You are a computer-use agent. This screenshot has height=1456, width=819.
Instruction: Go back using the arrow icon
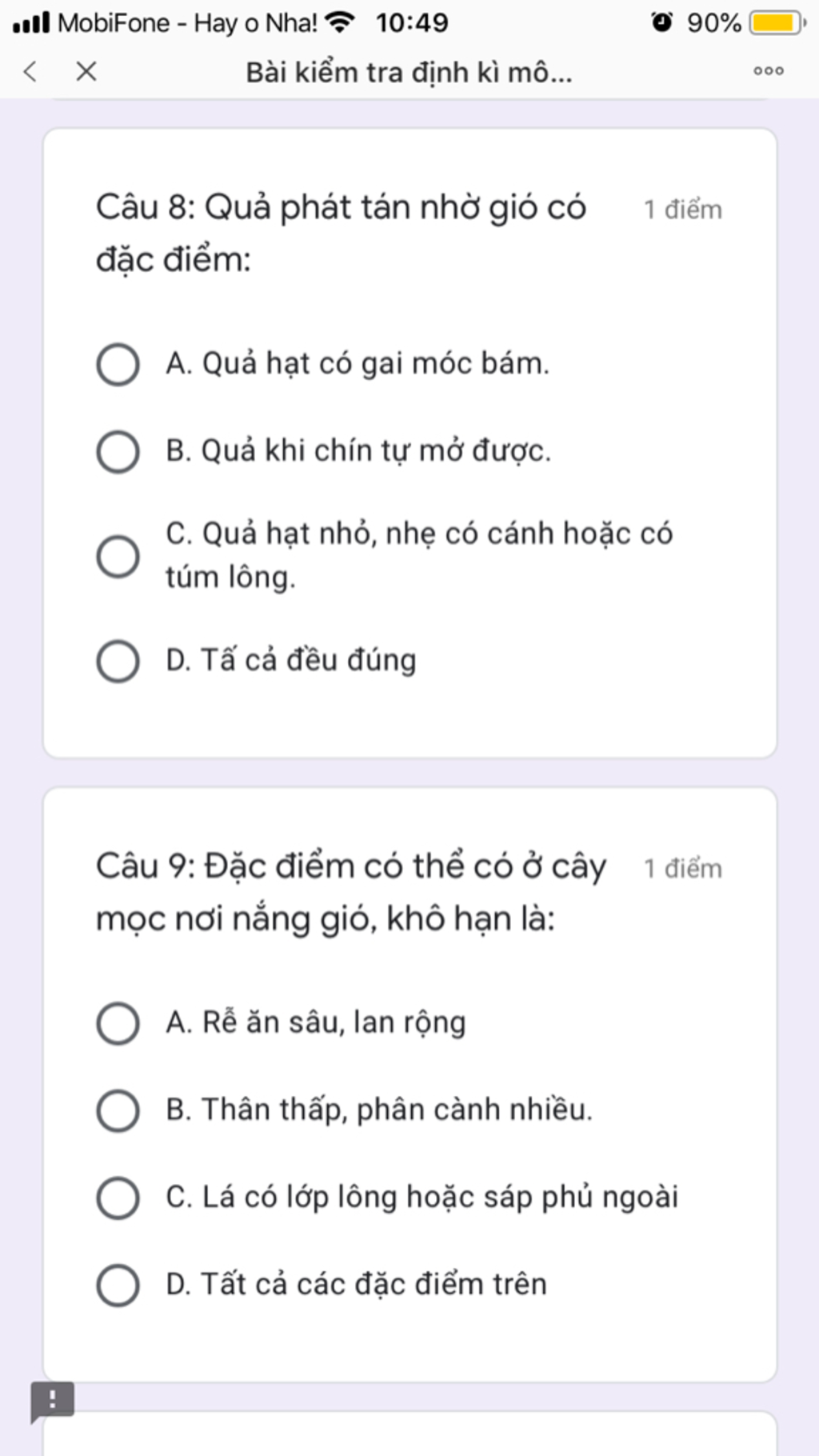point(30,72)
